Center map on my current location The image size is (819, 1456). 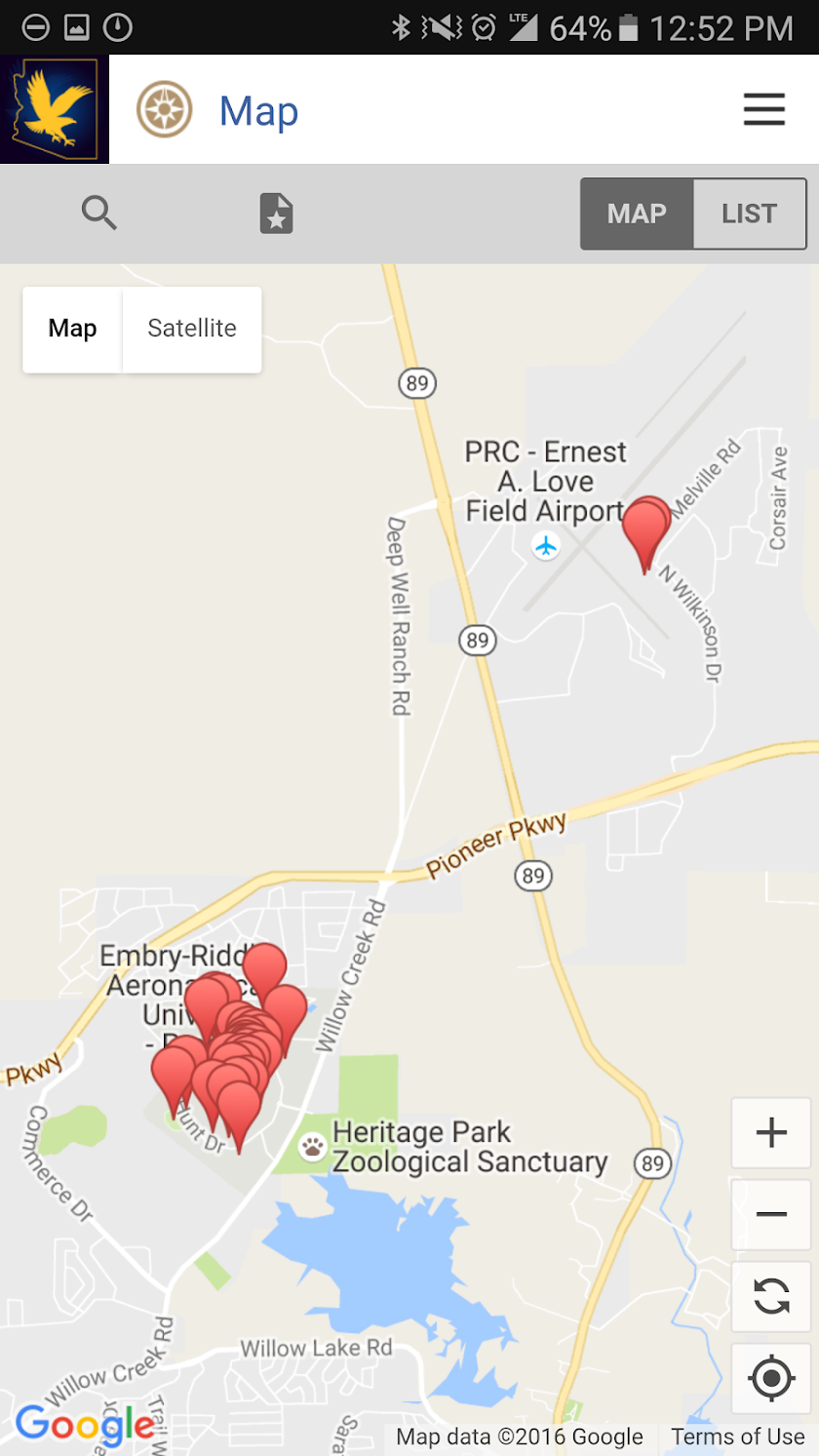(771, 1378)
